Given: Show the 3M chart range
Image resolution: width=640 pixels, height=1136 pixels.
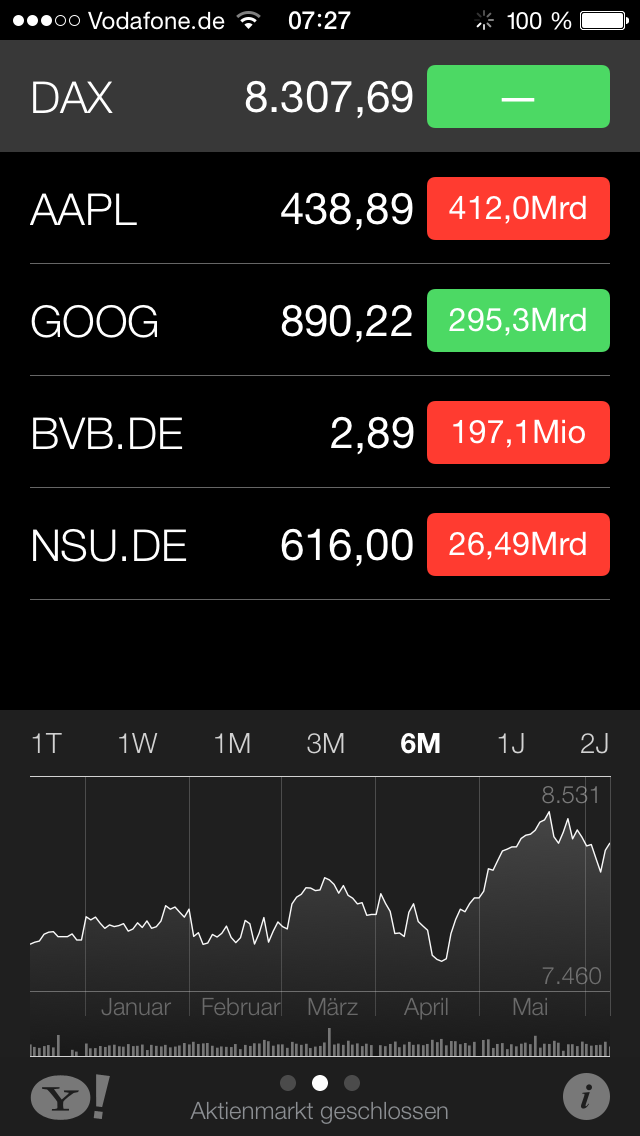Looking at the screenshot, I should point(325,744).
